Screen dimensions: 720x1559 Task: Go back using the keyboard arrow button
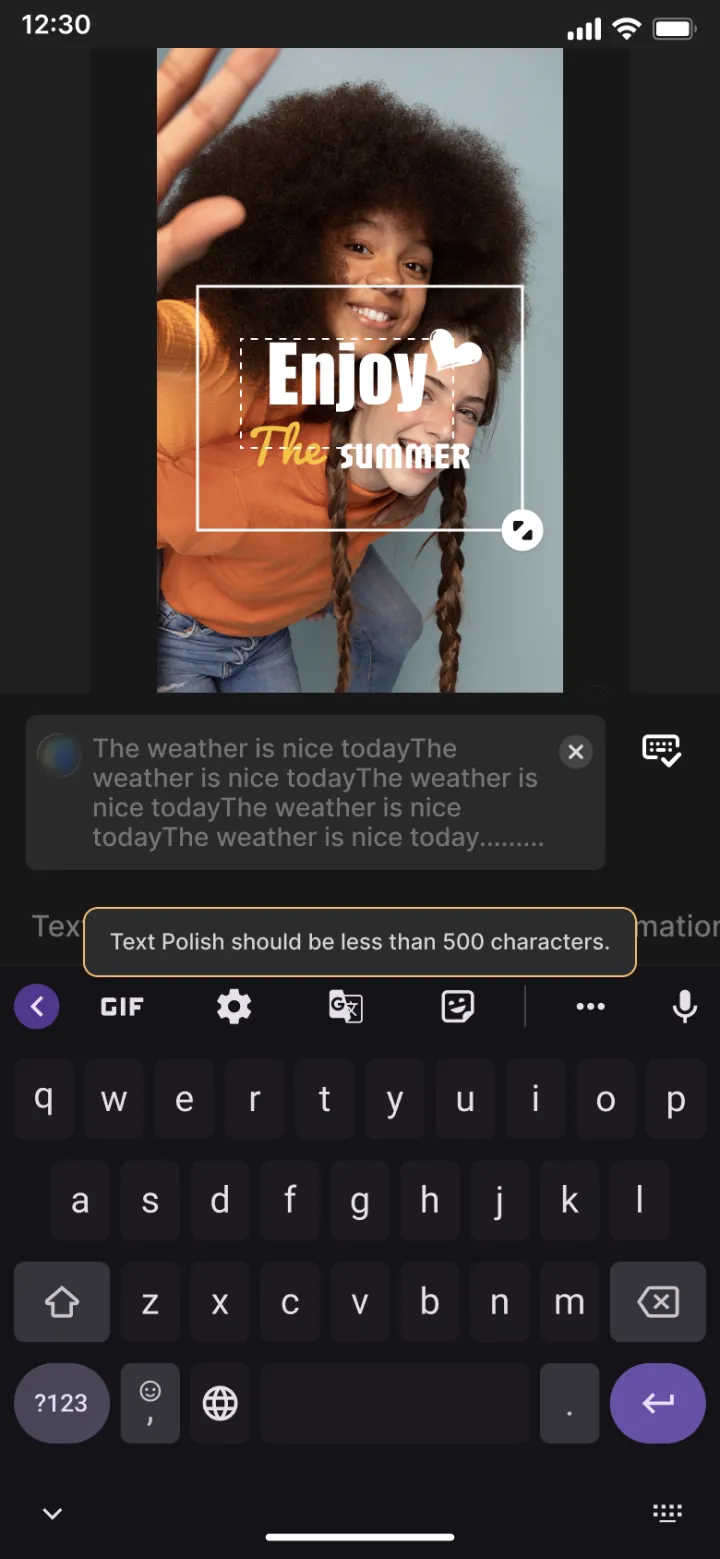click(37, 1007)
